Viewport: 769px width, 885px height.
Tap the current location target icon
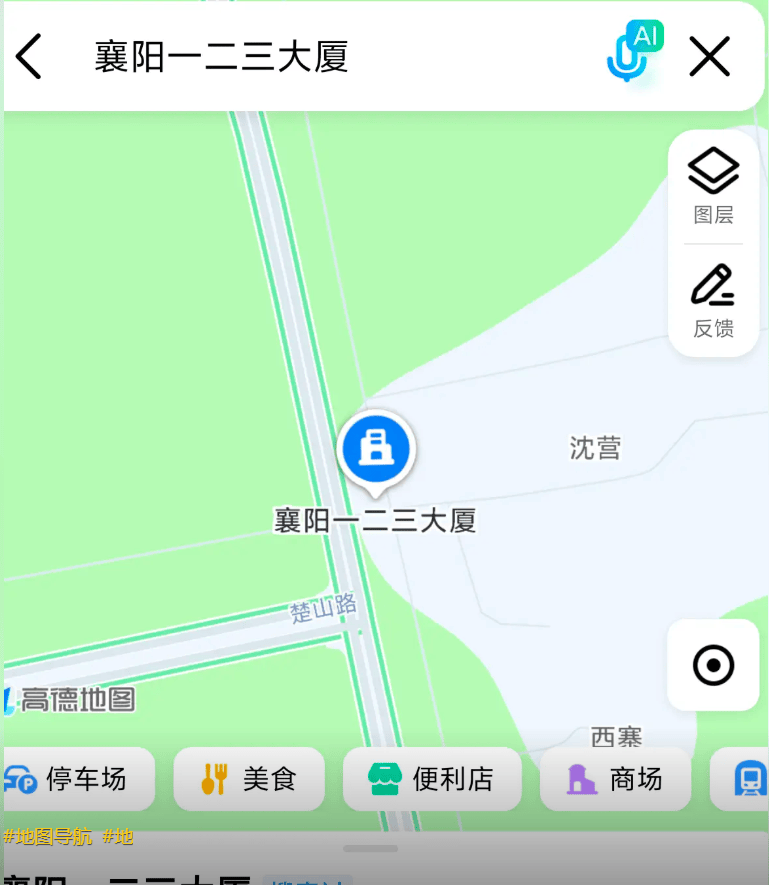click(x=712, y=665)
